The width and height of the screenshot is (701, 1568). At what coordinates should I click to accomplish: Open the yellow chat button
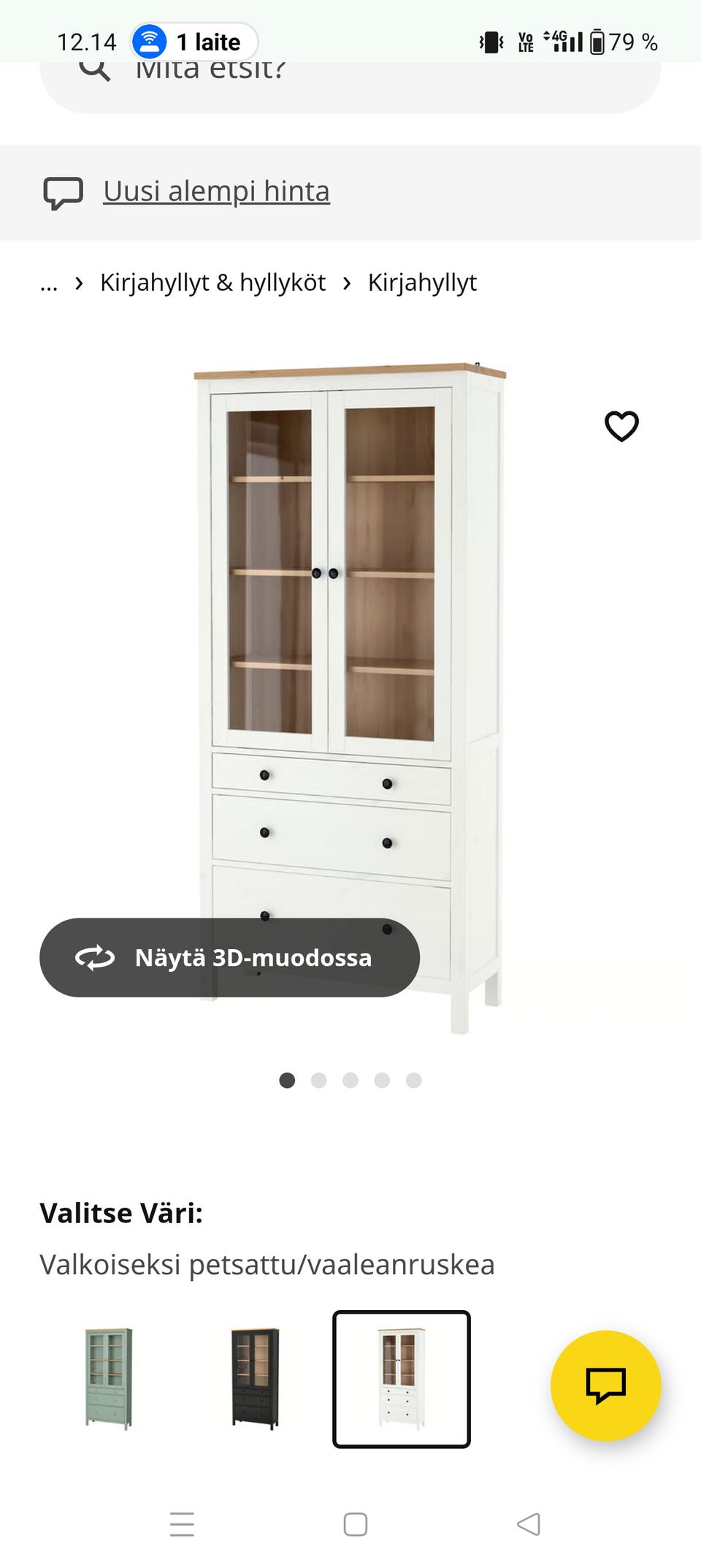click(605, 1385)
